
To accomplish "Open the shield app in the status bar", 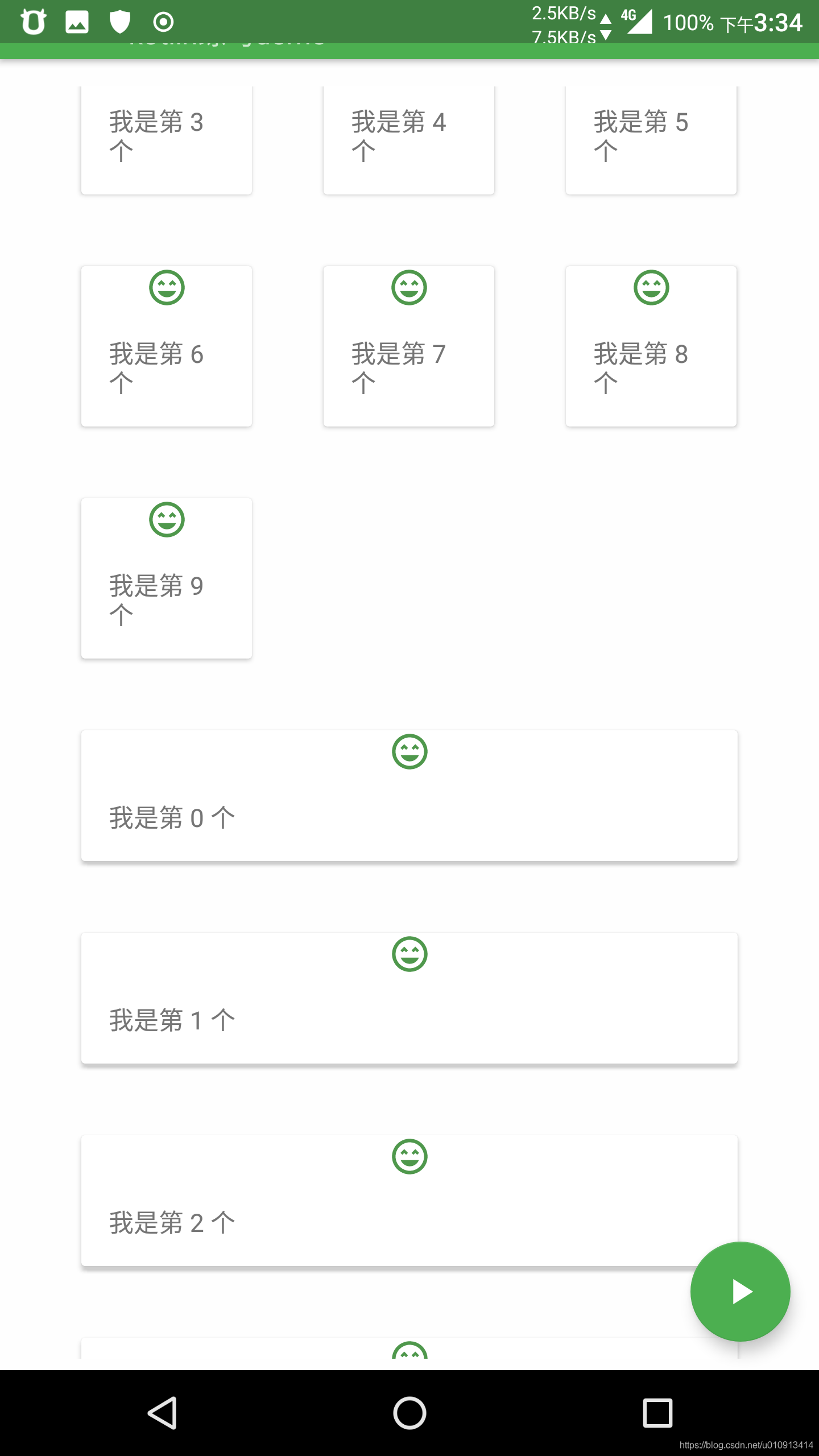I will 119,22.
